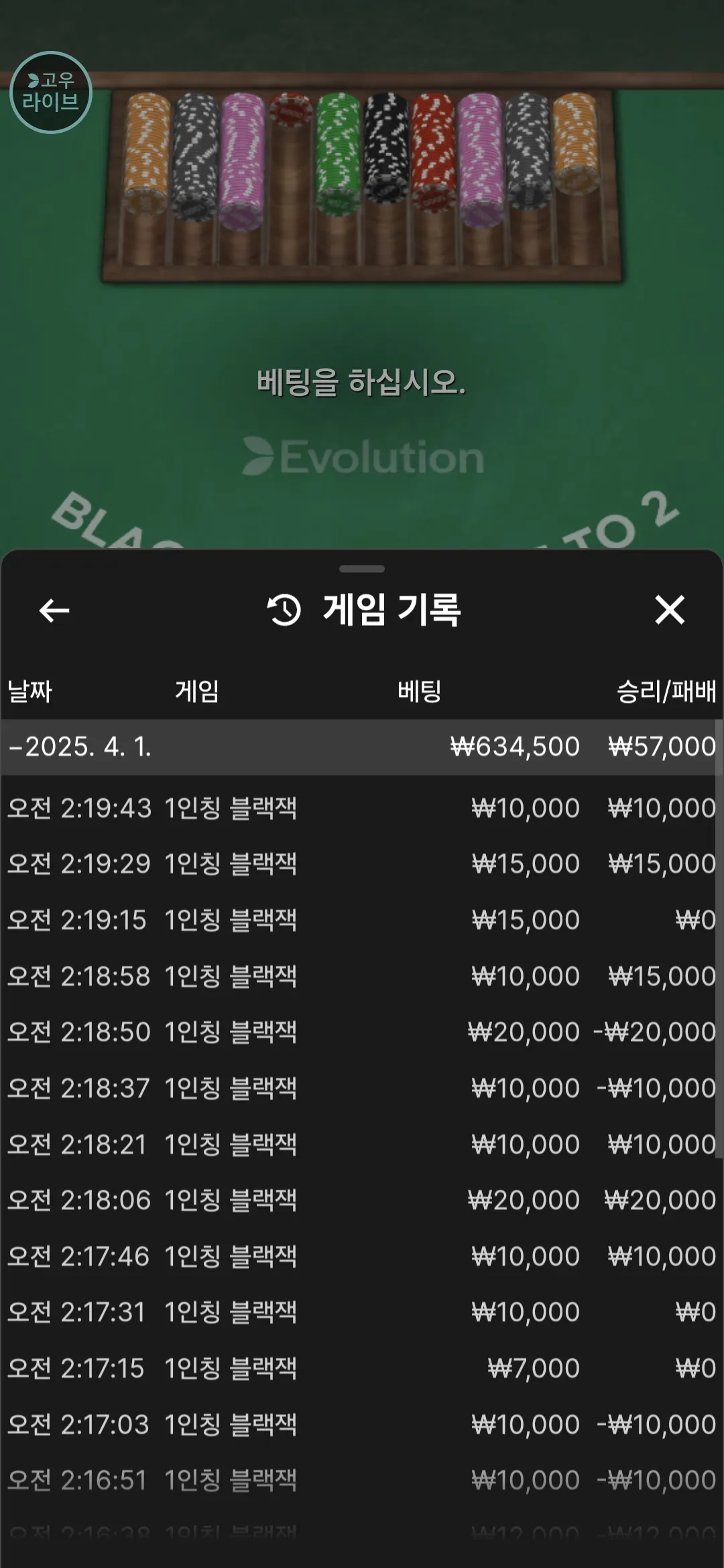Go back with the left arrow
The width and height of the screenshot is (724, 1568).
click(54, 610)
